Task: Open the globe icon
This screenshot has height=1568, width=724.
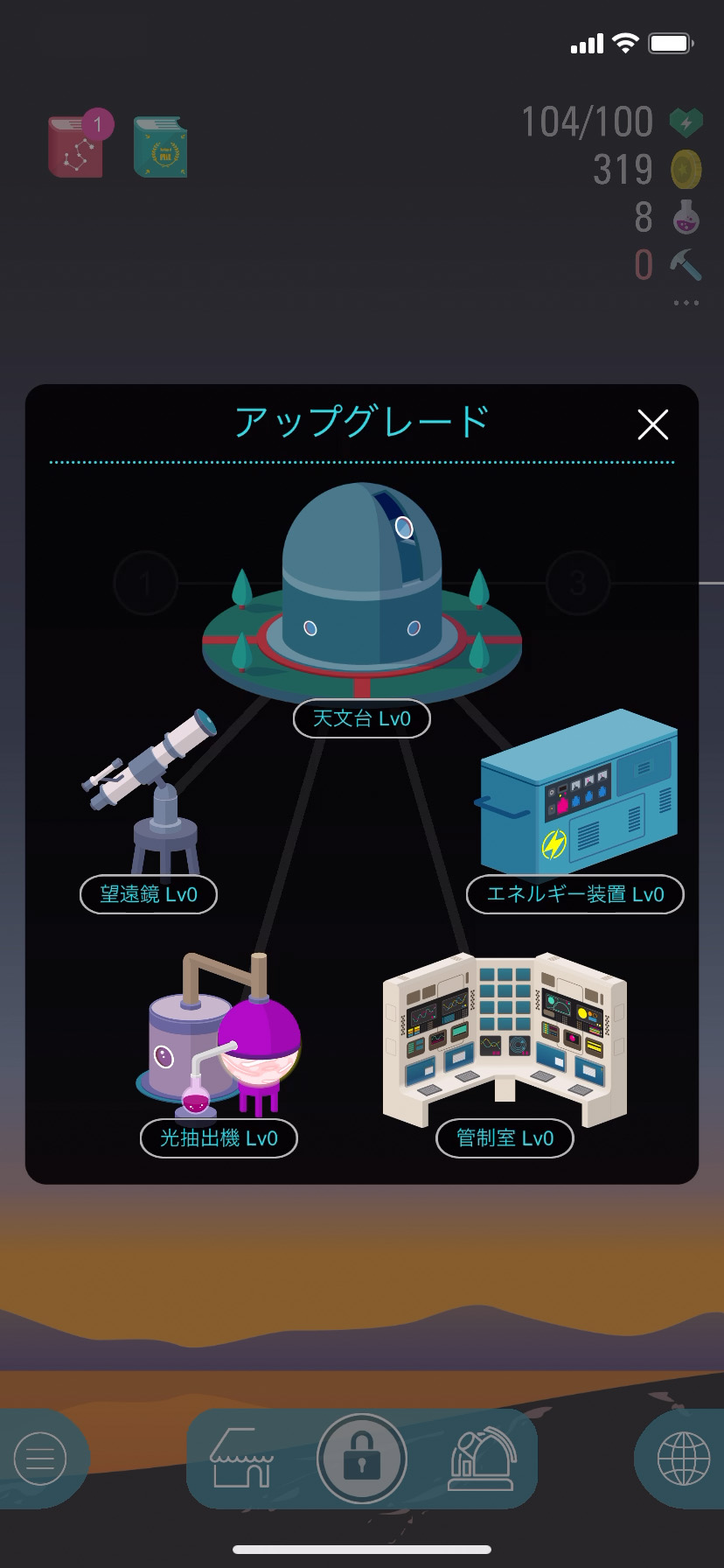Action: [x=683, y=1459]
